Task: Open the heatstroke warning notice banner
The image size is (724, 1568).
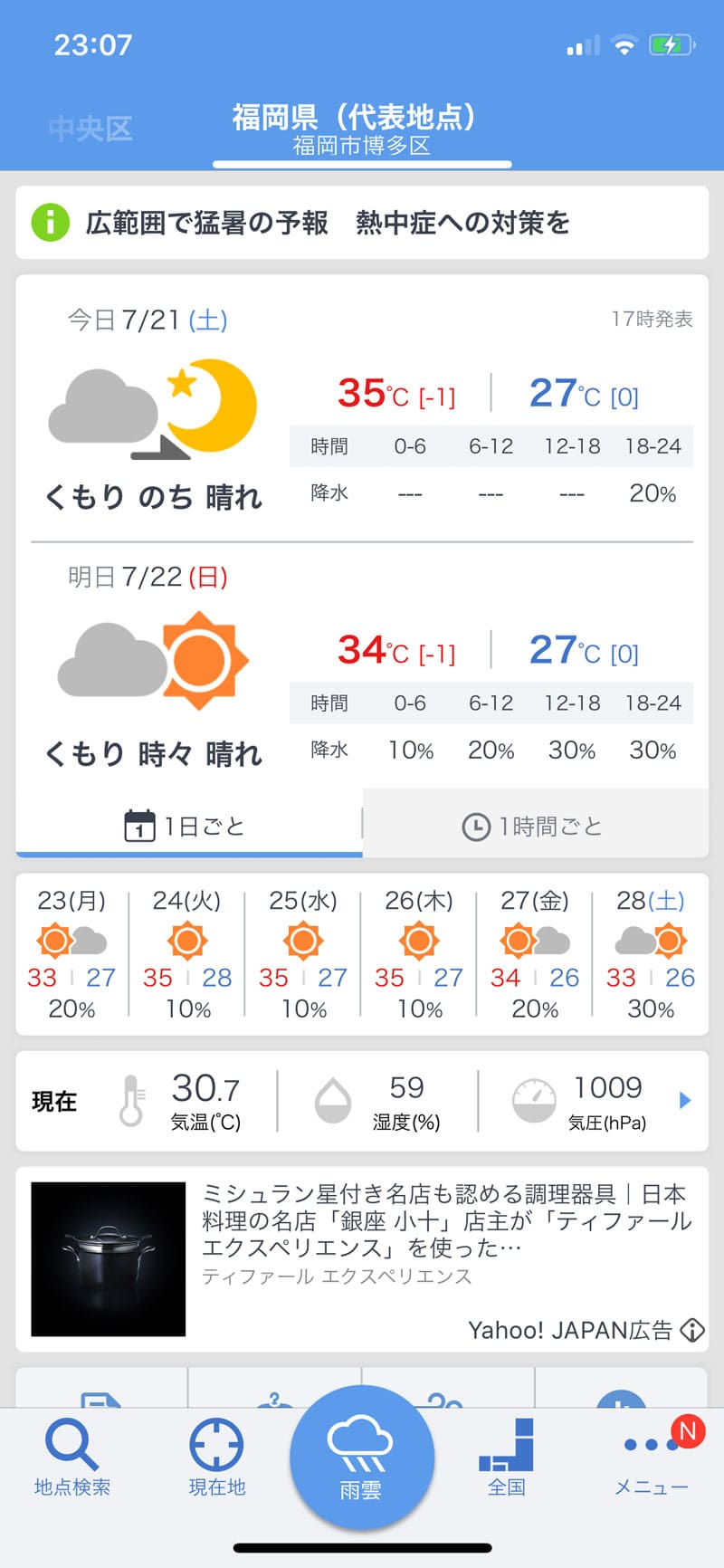Action: point(362,223)
